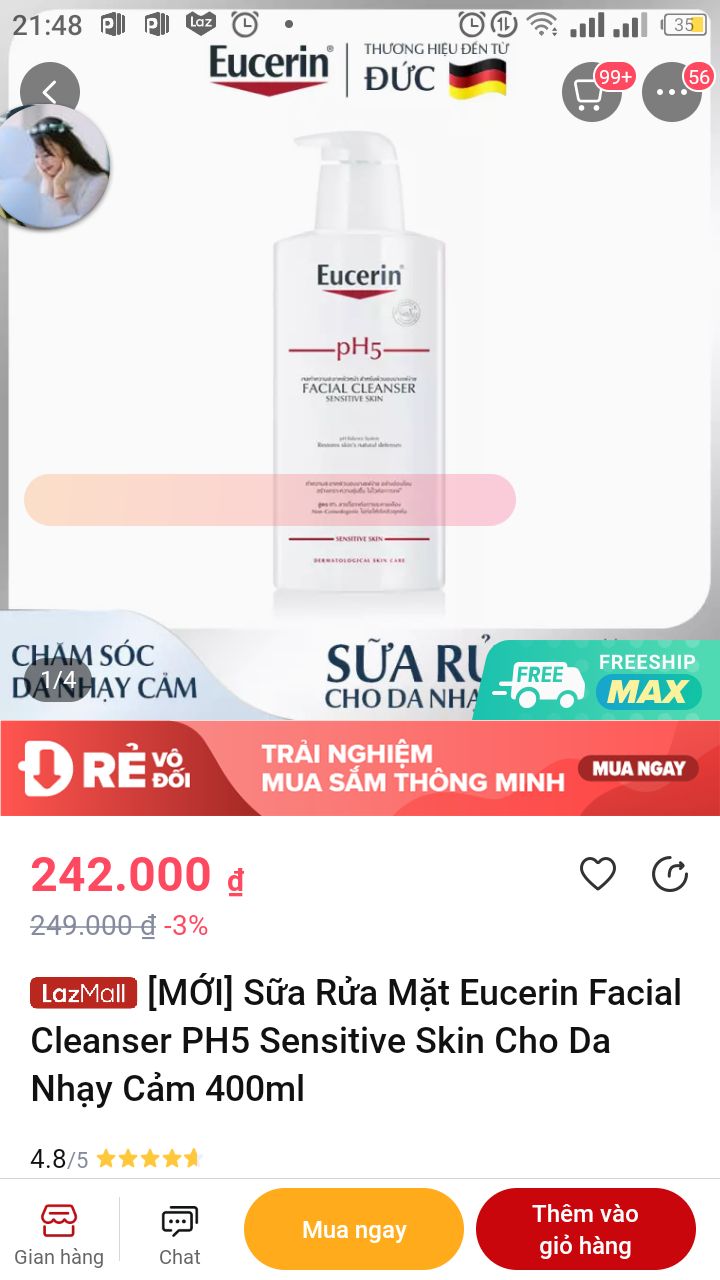Go back using the arrow icon
Screen dimensions: 720x1280
(49, 92)
